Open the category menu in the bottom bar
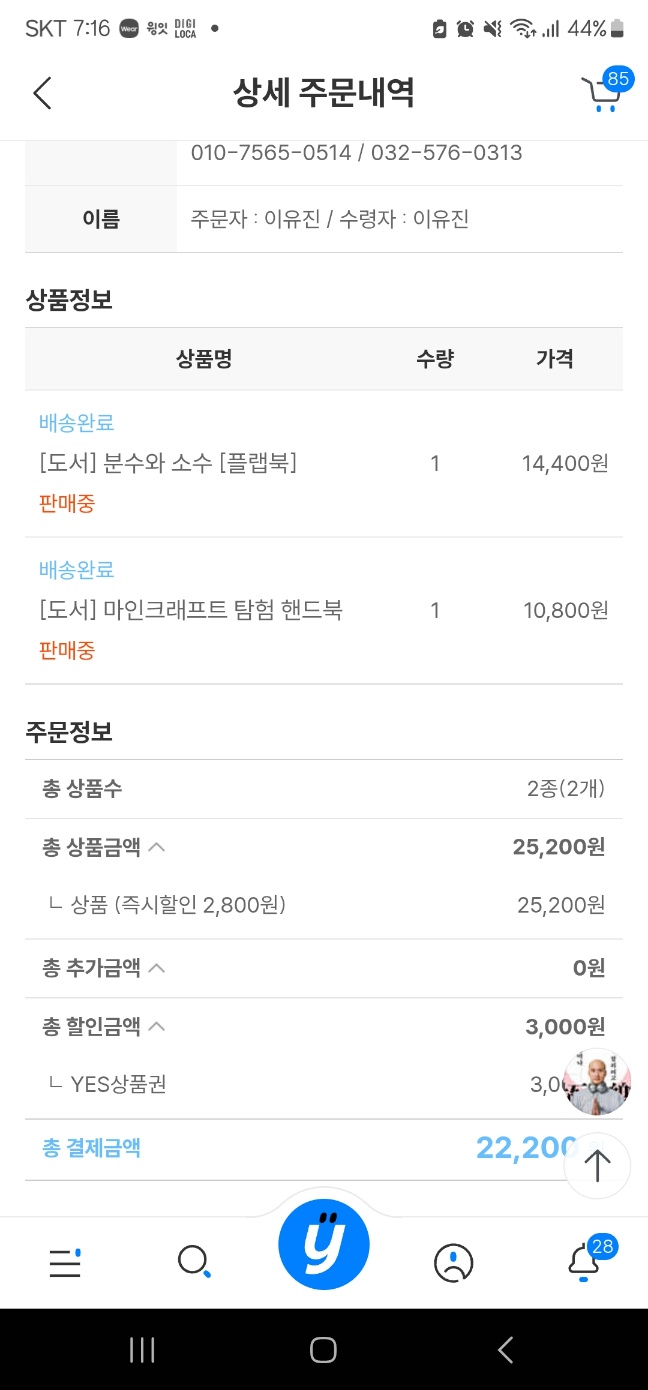Image resolution: width=648 pixels, height=1390 pixels. pyautogui.click(x=65, y=1263)
